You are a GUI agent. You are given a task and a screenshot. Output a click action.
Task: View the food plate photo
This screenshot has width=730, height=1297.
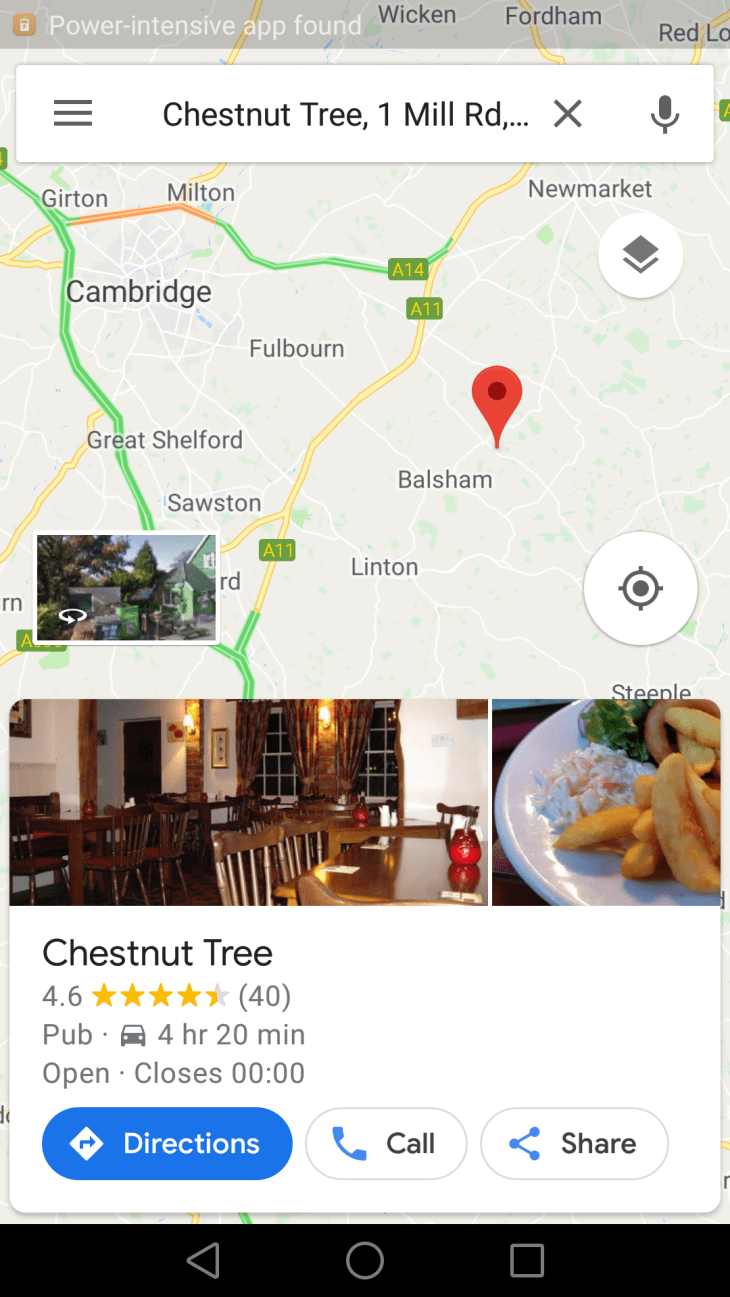606,802
